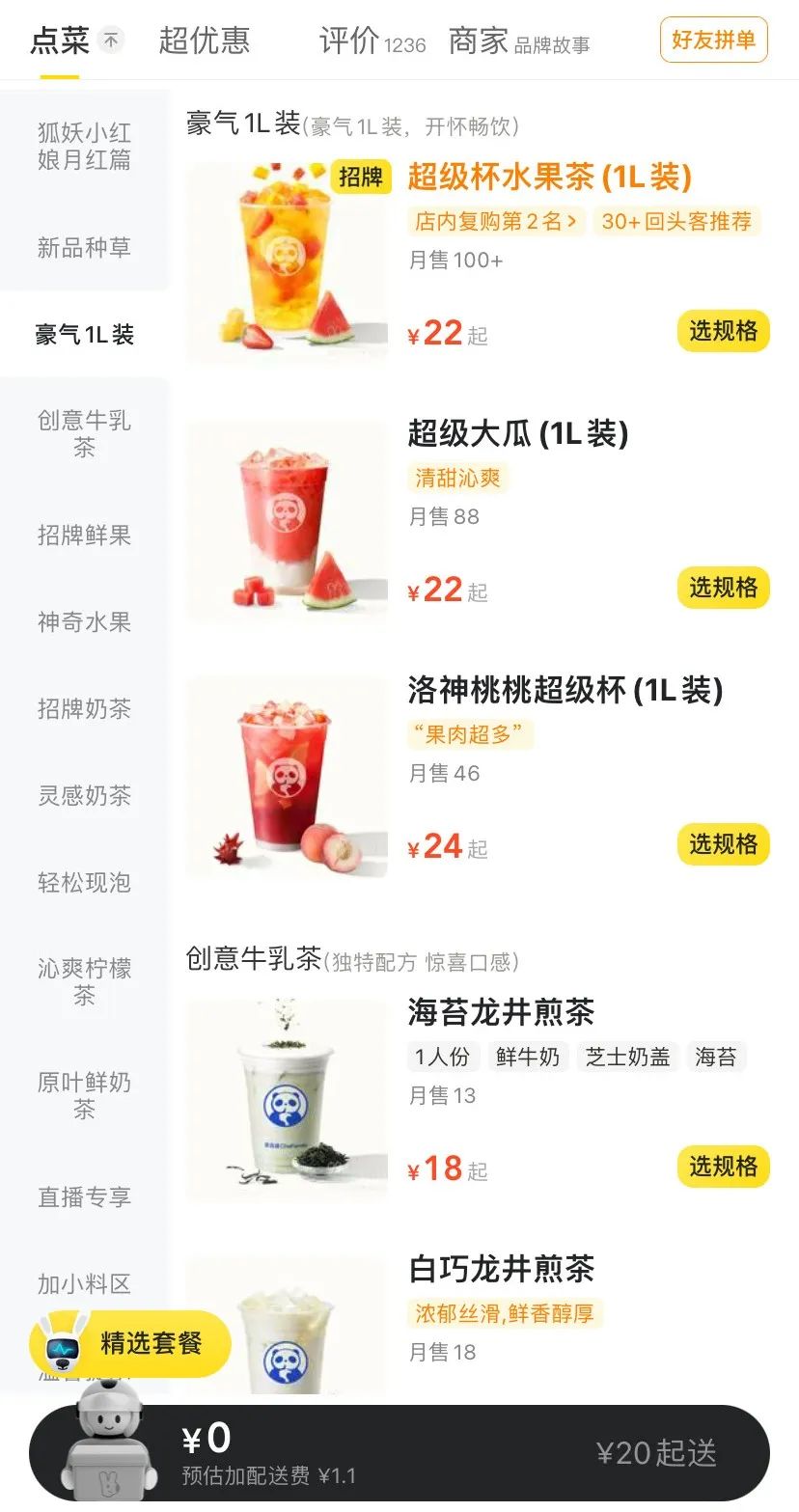Open the cart bar showing ¥0
The height and width of the screenshot is (1512, 799).
click(399, 1452)
